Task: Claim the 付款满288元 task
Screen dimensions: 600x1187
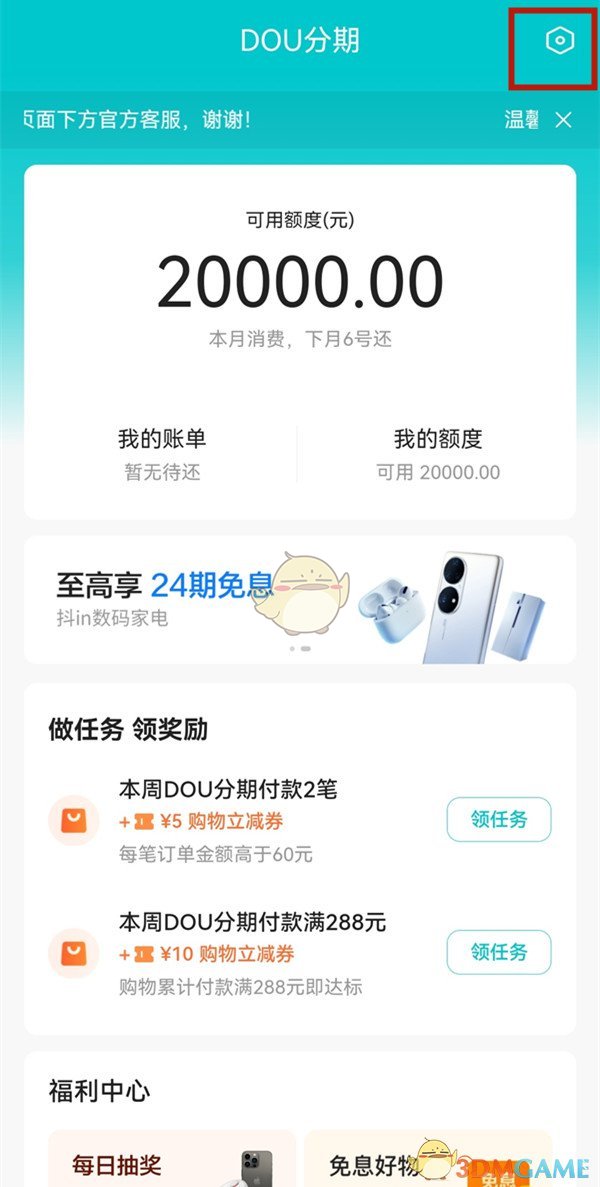Action: pos(498,952)
